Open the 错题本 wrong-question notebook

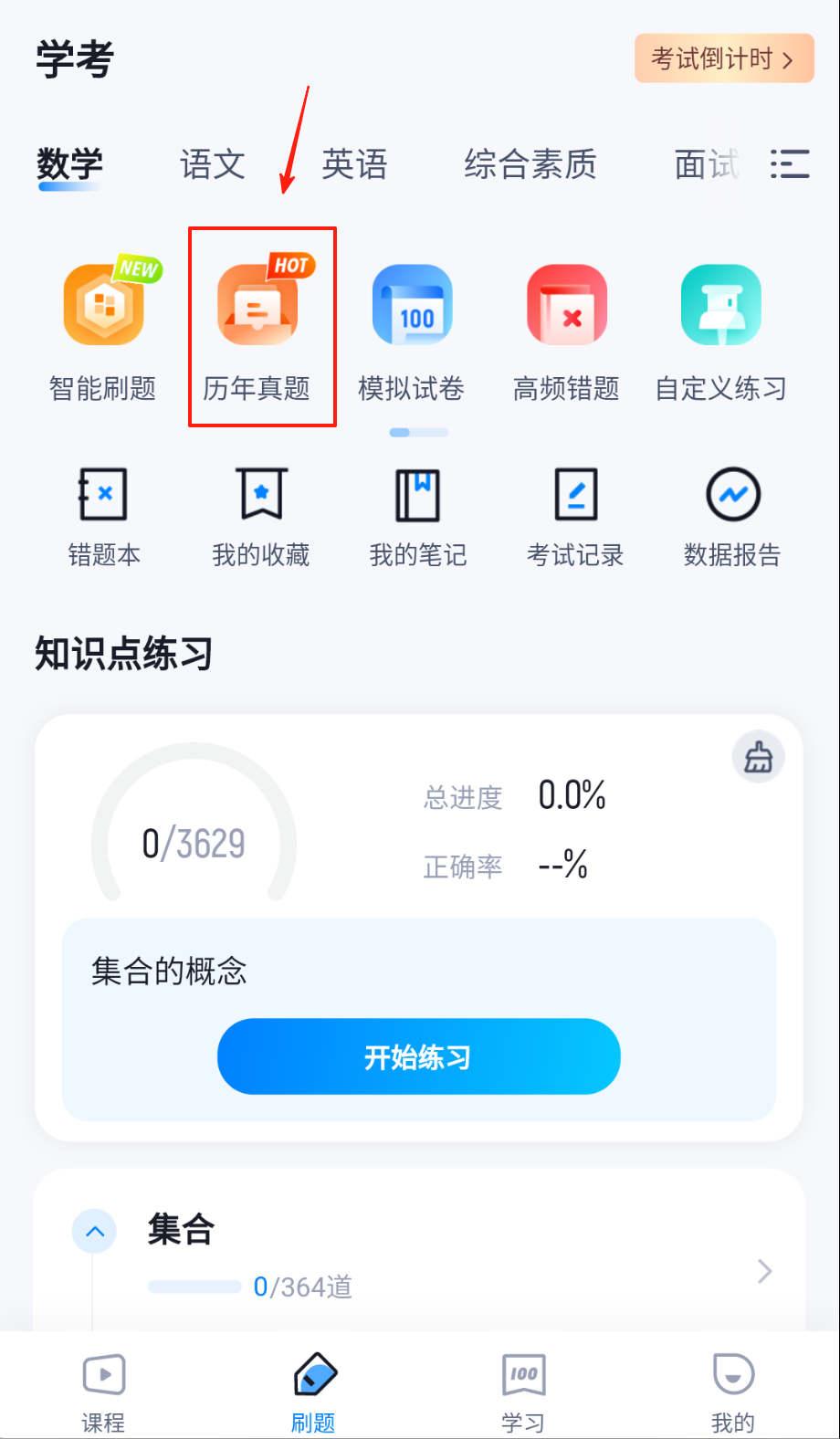click(x=104, y=517)
